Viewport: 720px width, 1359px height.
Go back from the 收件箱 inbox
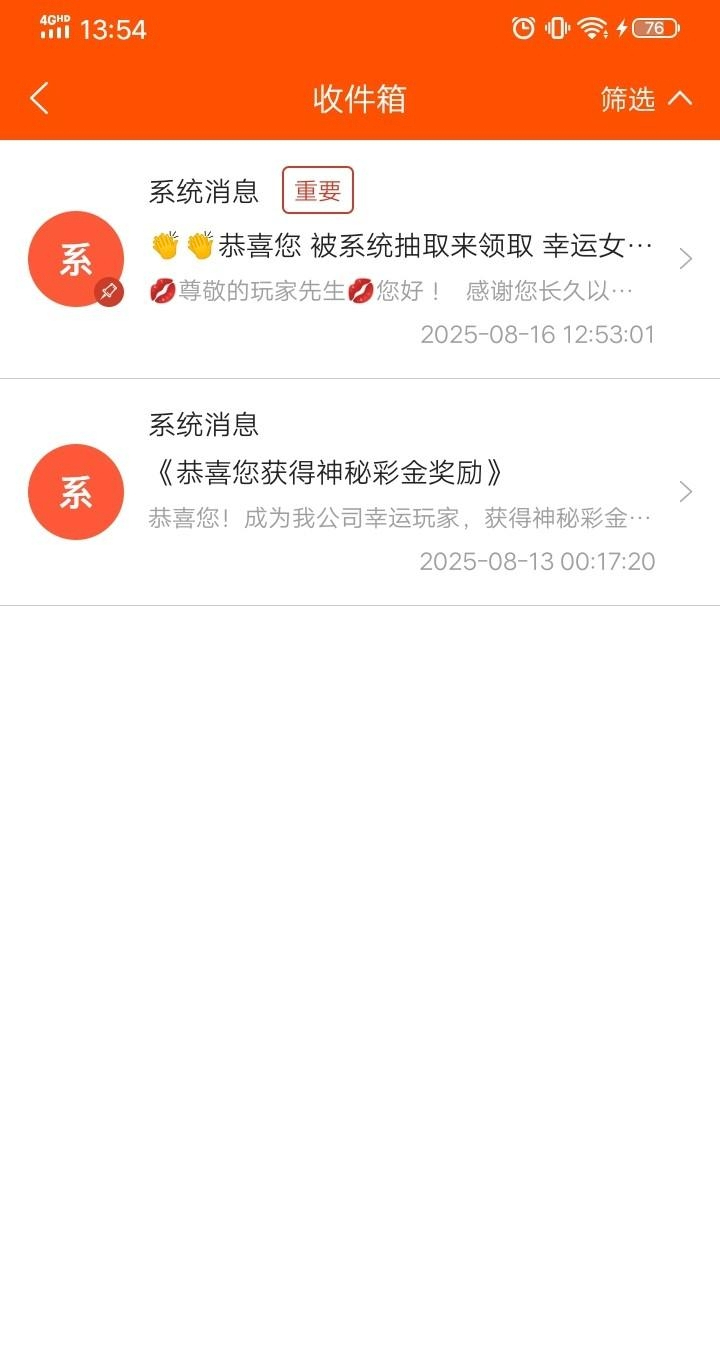(39, 98)
